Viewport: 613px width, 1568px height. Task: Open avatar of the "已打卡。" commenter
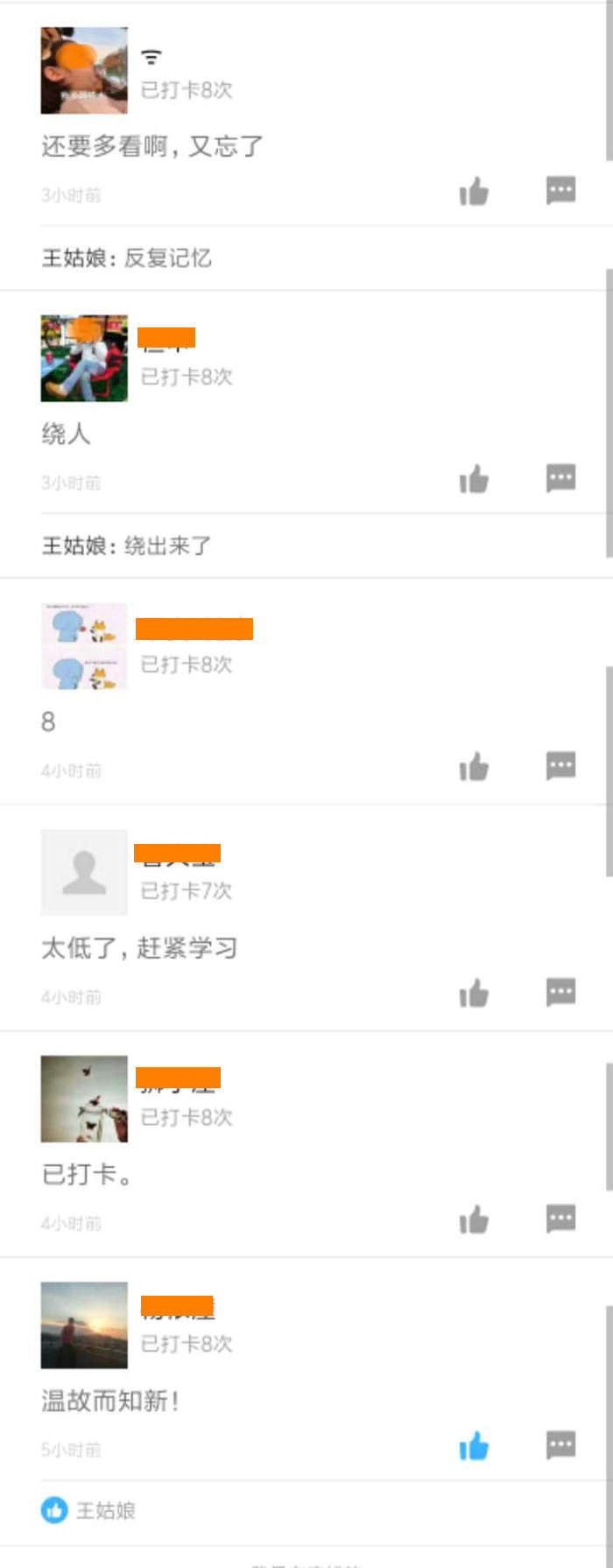[84, 1099]
